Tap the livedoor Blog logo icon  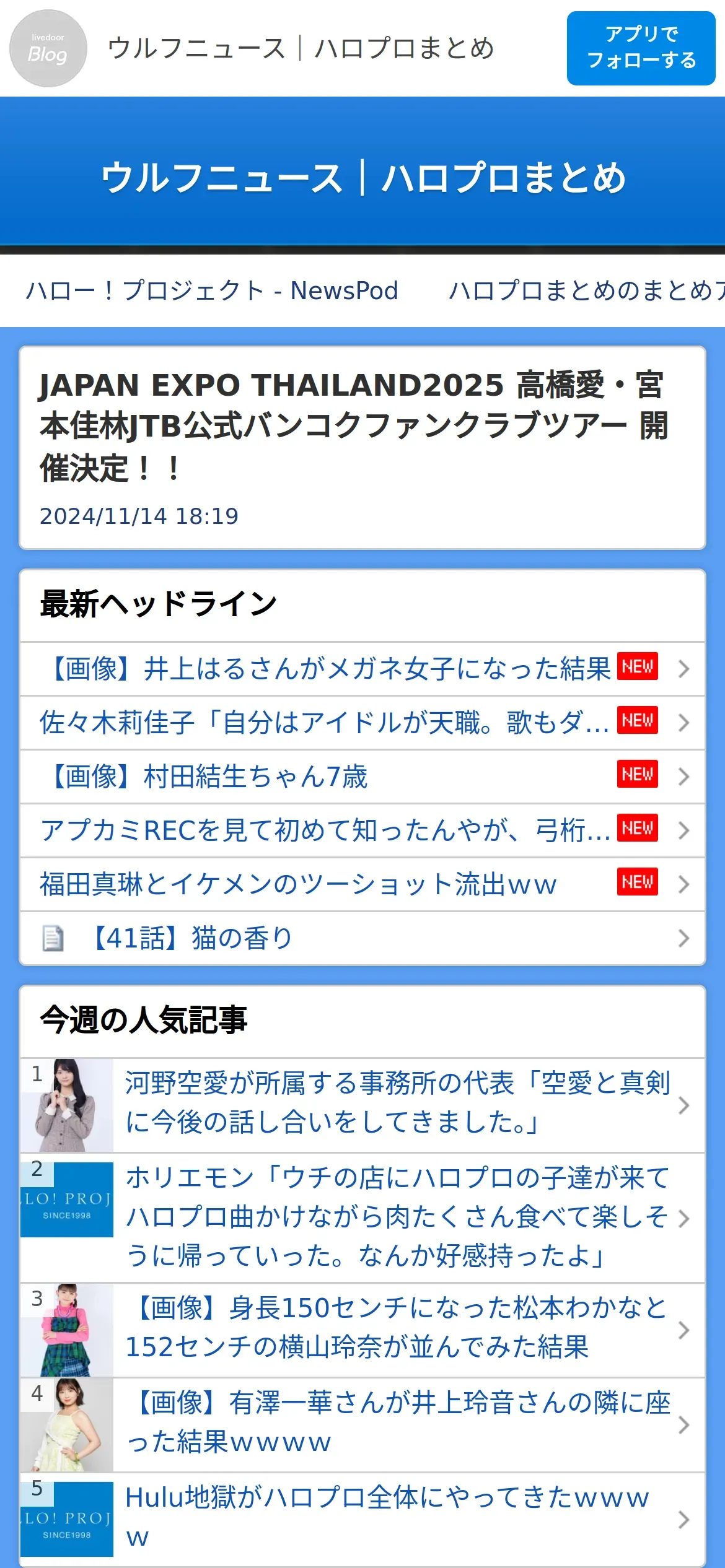tap(48, 48)
